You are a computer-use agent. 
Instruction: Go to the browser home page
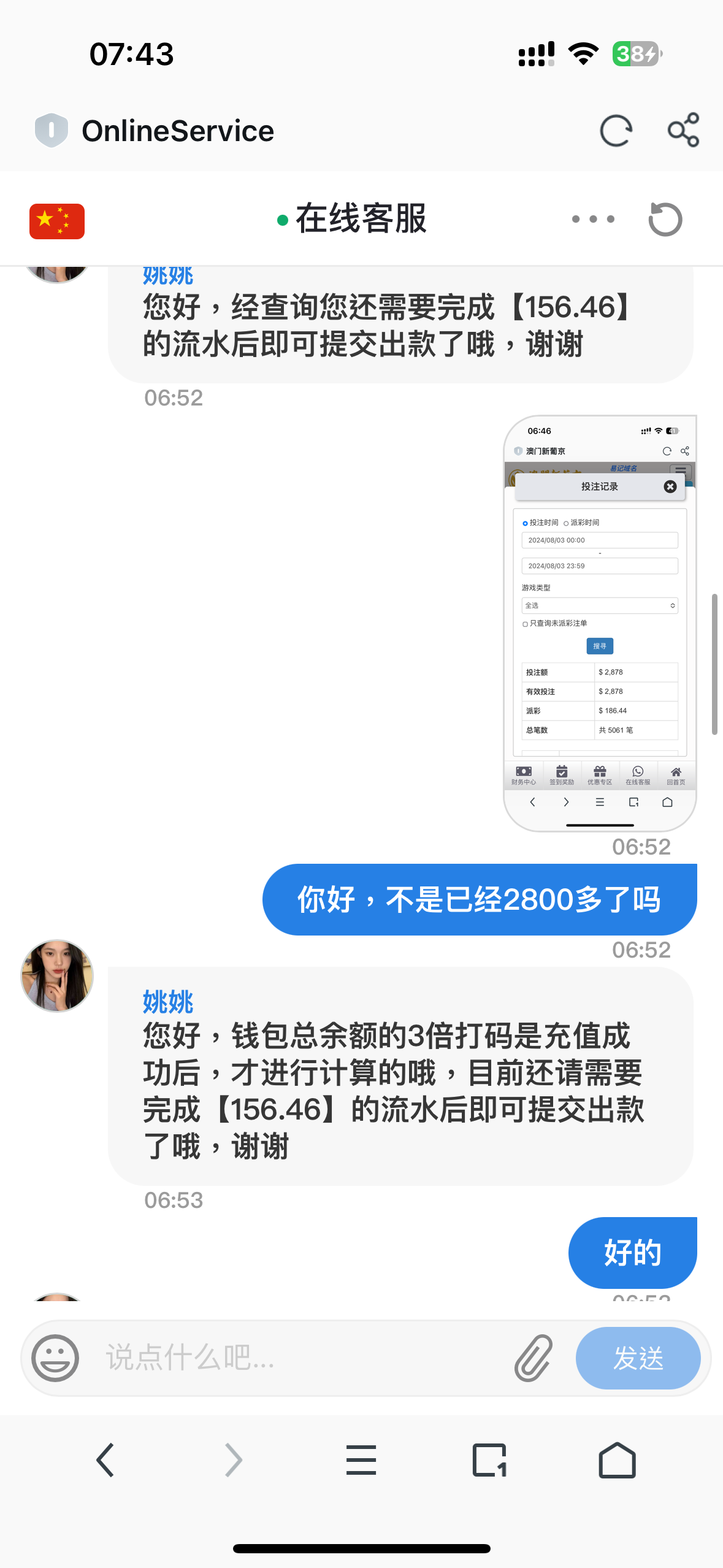(617, 1460)
